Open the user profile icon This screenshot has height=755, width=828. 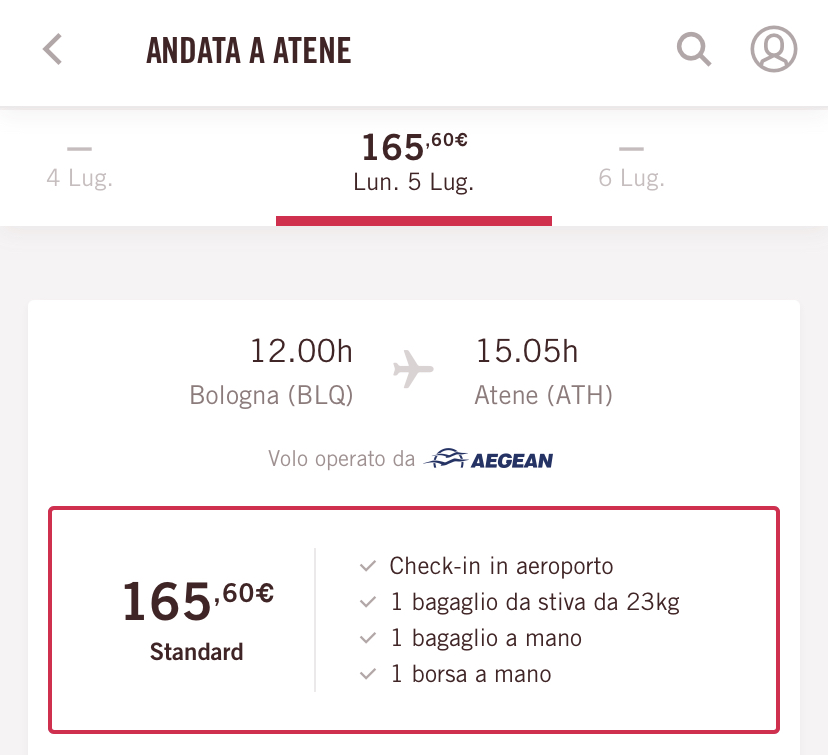coord(773,49)
